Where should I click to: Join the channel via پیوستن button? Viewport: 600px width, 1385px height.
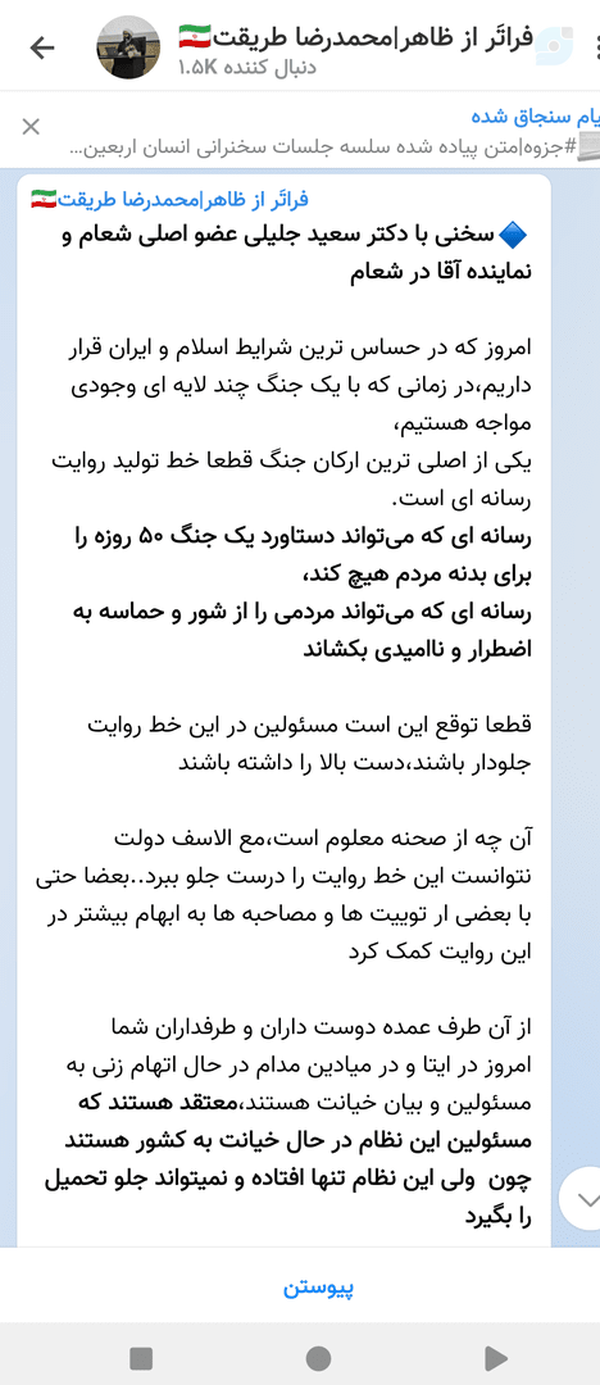319,1288
